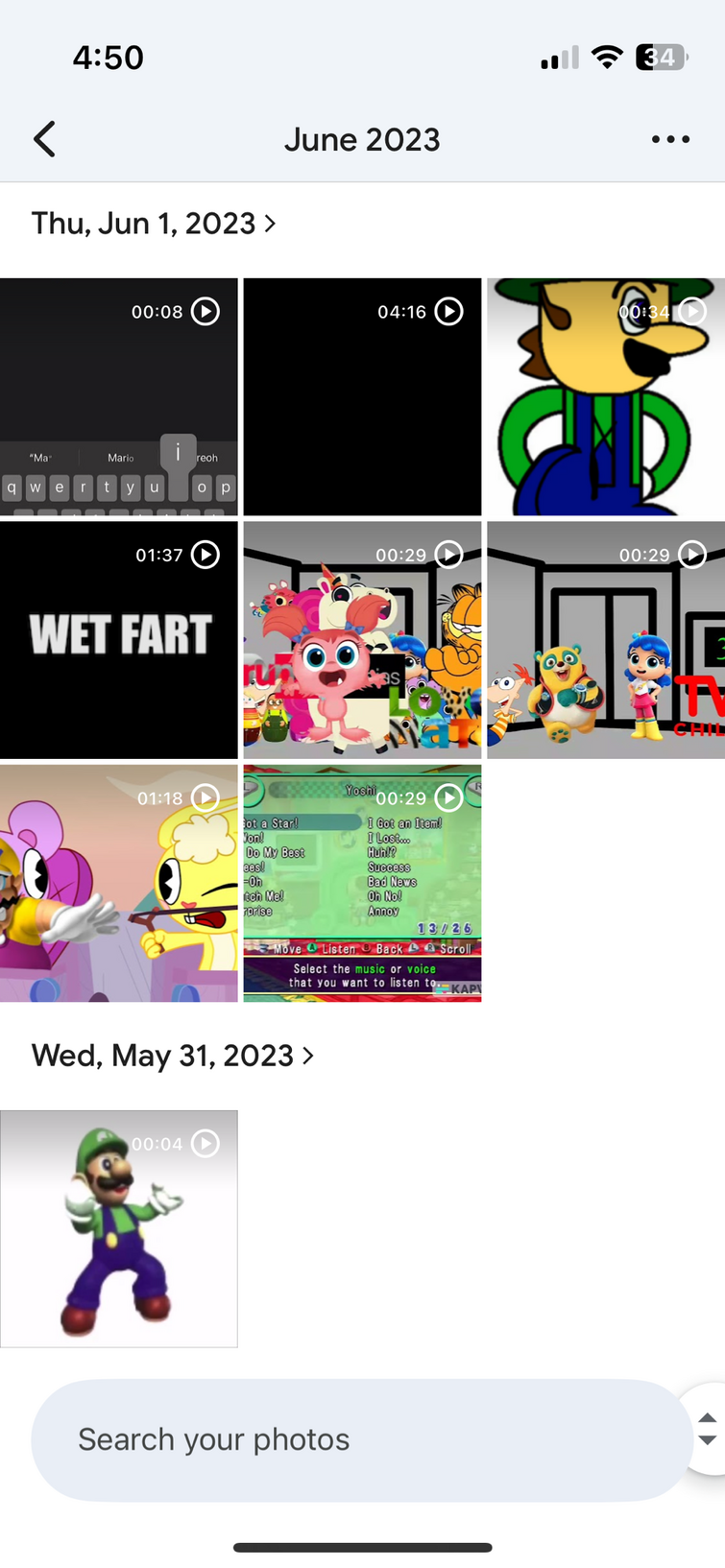The width and height of the screenshot is (725, 1568).
Task: Open the 00:29 pink monster character video
Action: 362,640
